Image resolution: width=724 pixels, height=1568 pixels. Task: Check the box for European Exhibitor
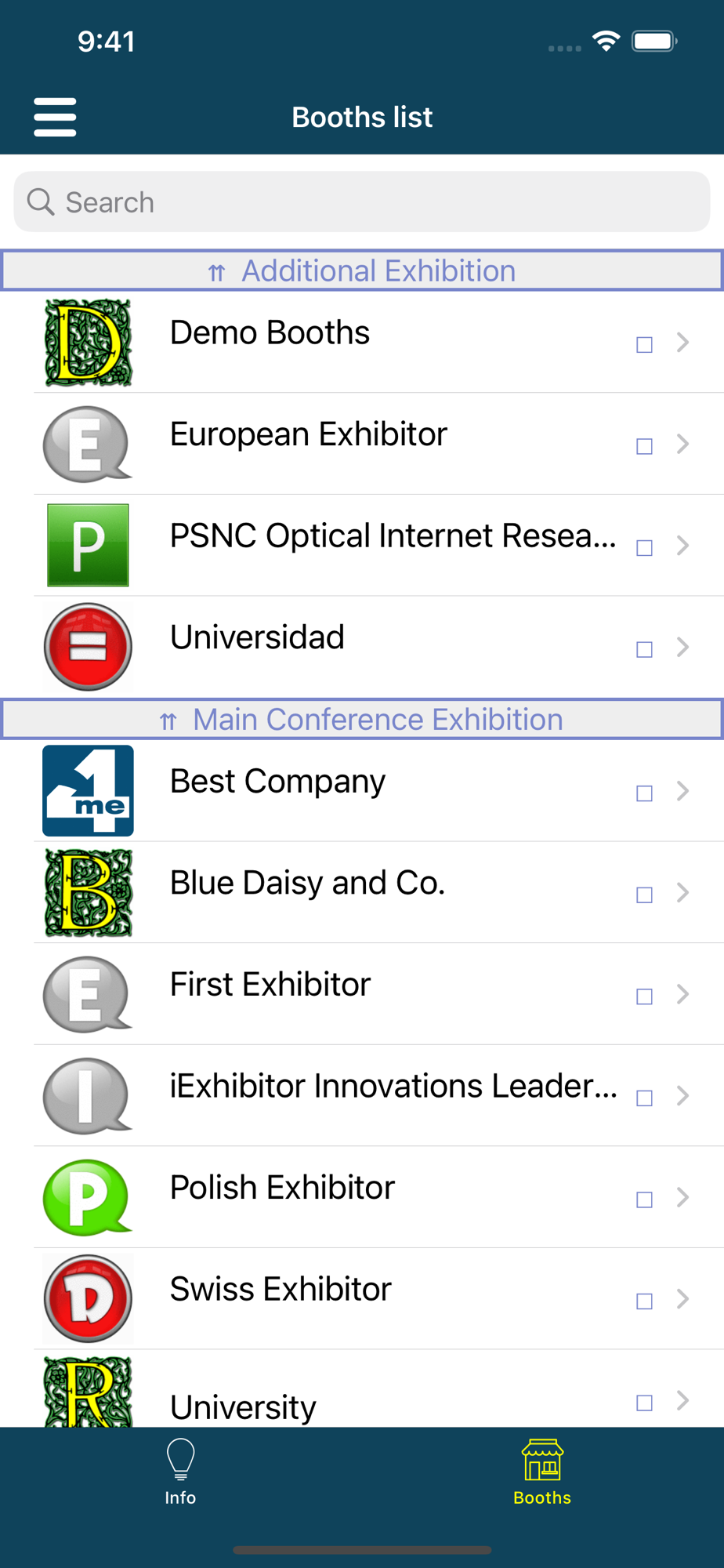pos(644,446)
